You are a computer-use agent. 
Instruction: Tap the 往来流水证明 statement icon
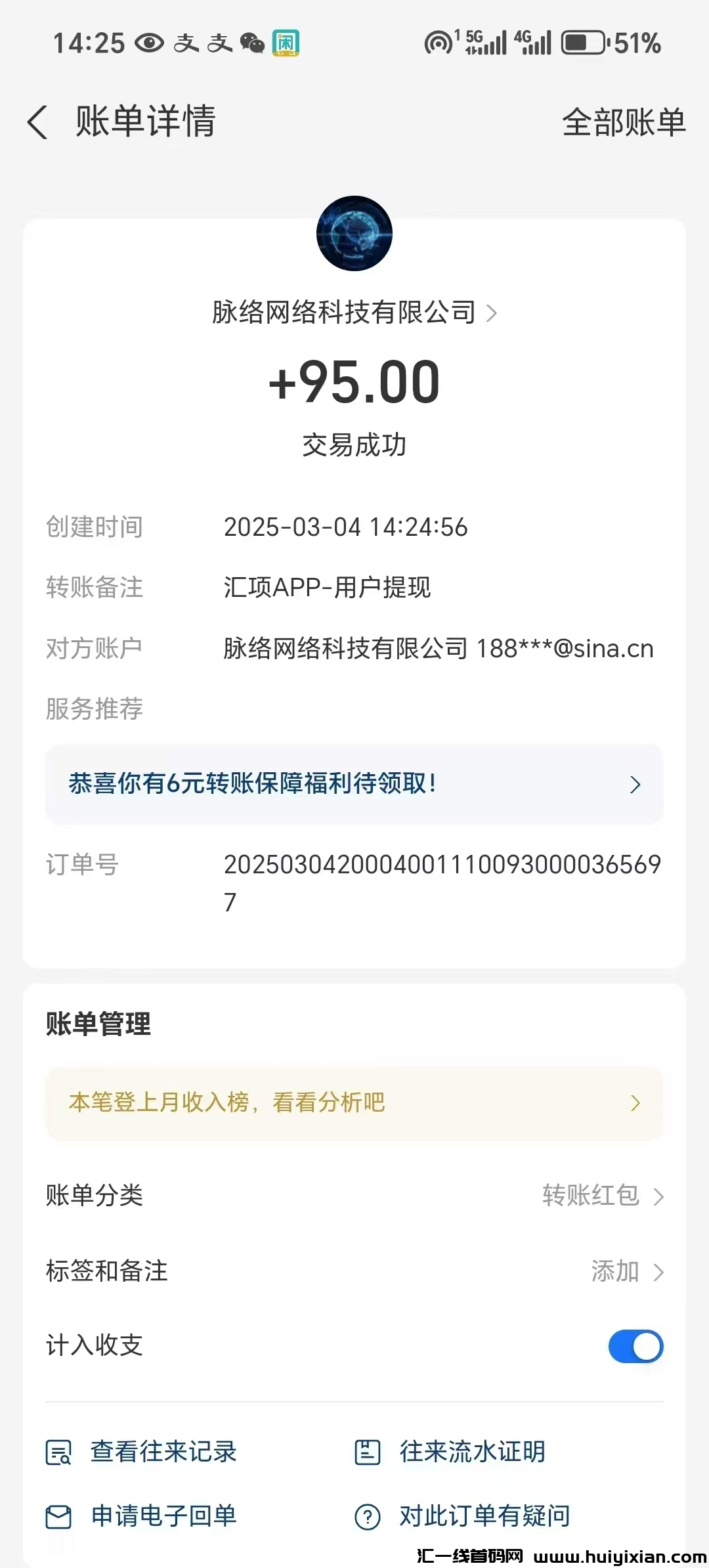click(366, 1452)
